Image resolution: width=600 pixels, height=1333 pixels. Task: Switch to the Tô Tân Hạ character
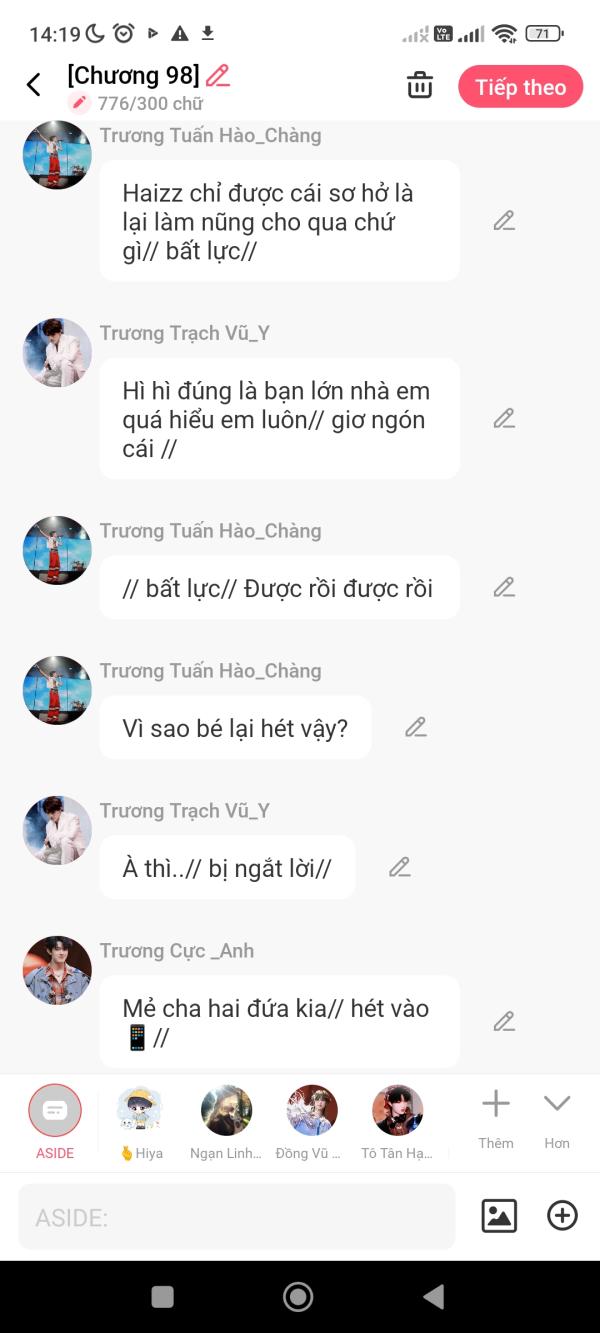pyautogui.click(x=397, y=1122)
